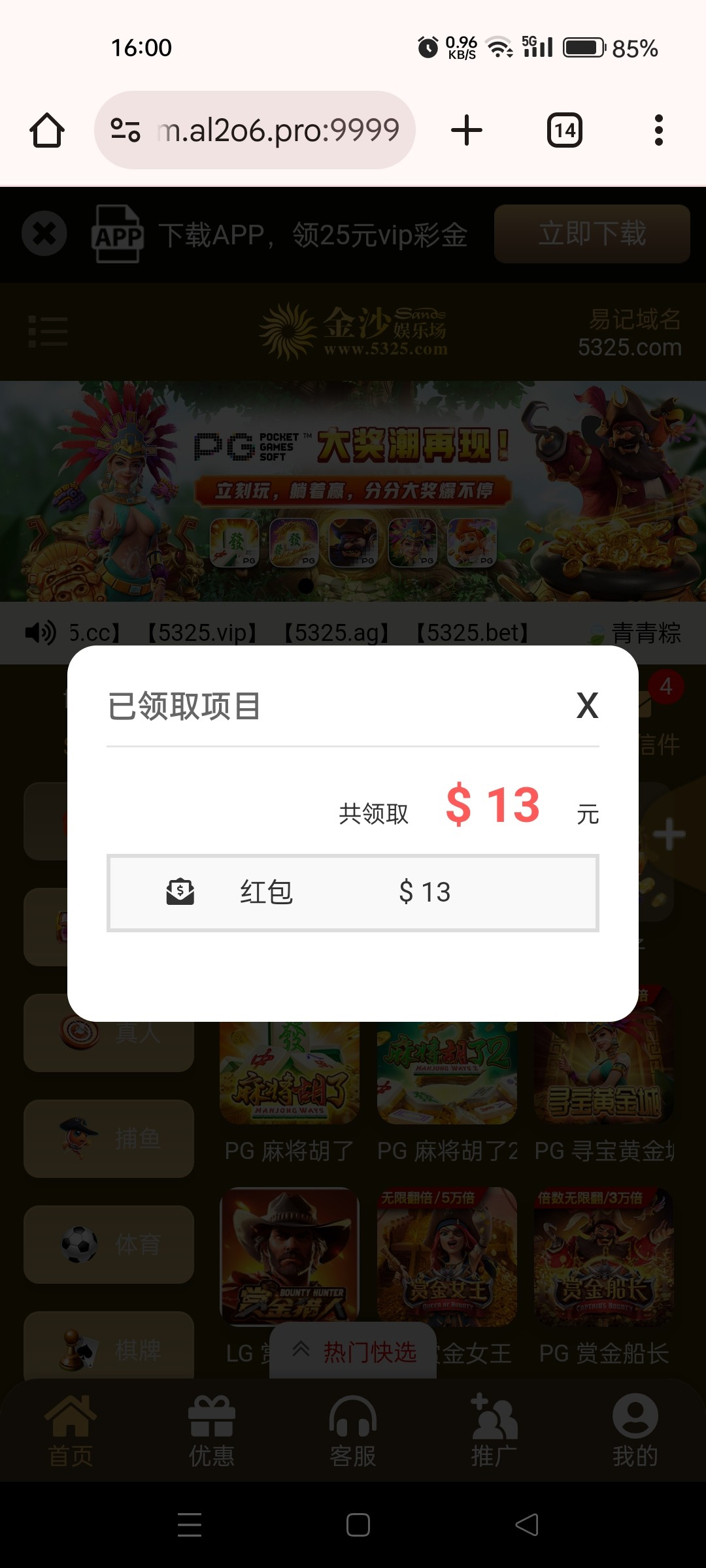View site information icon in address bar
Viewport: 706px width, 1568px height.
(x=126, y=130)
